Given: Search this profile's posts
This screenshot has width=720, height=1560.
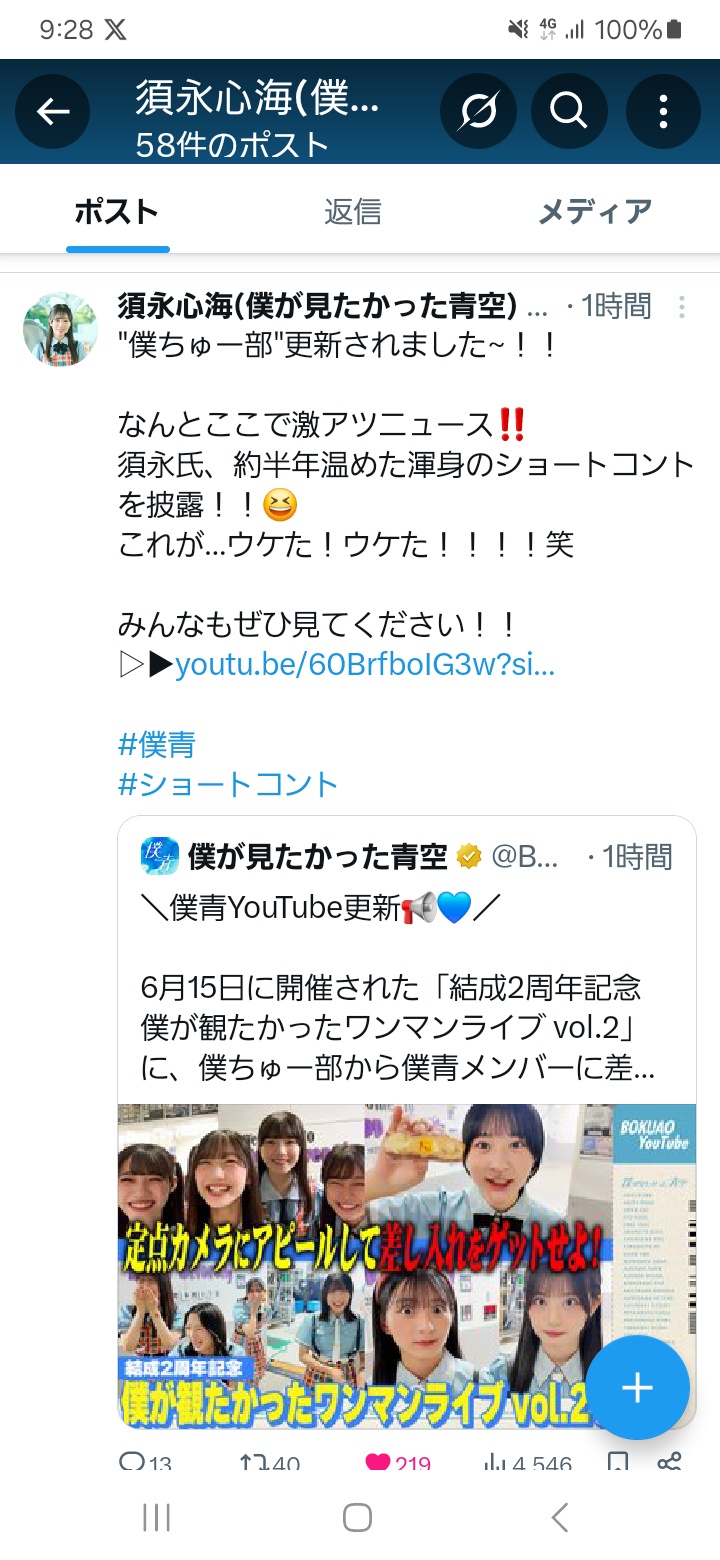Looking at the screenshot, I should pyautogui.click(x=568, y=112).
